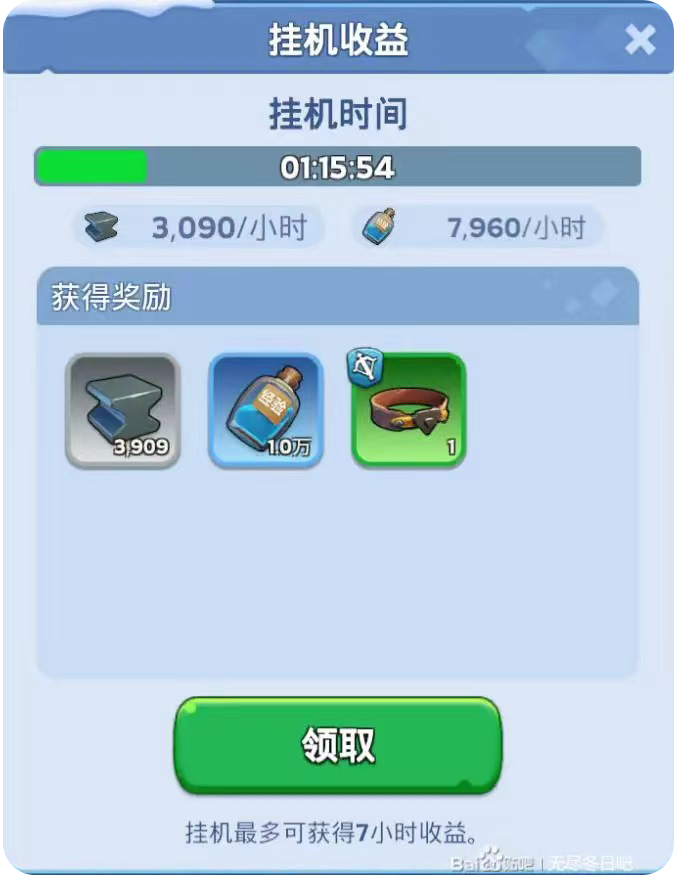
Task: Tap the green 领取 button
Action: click(x=338, y=745)
